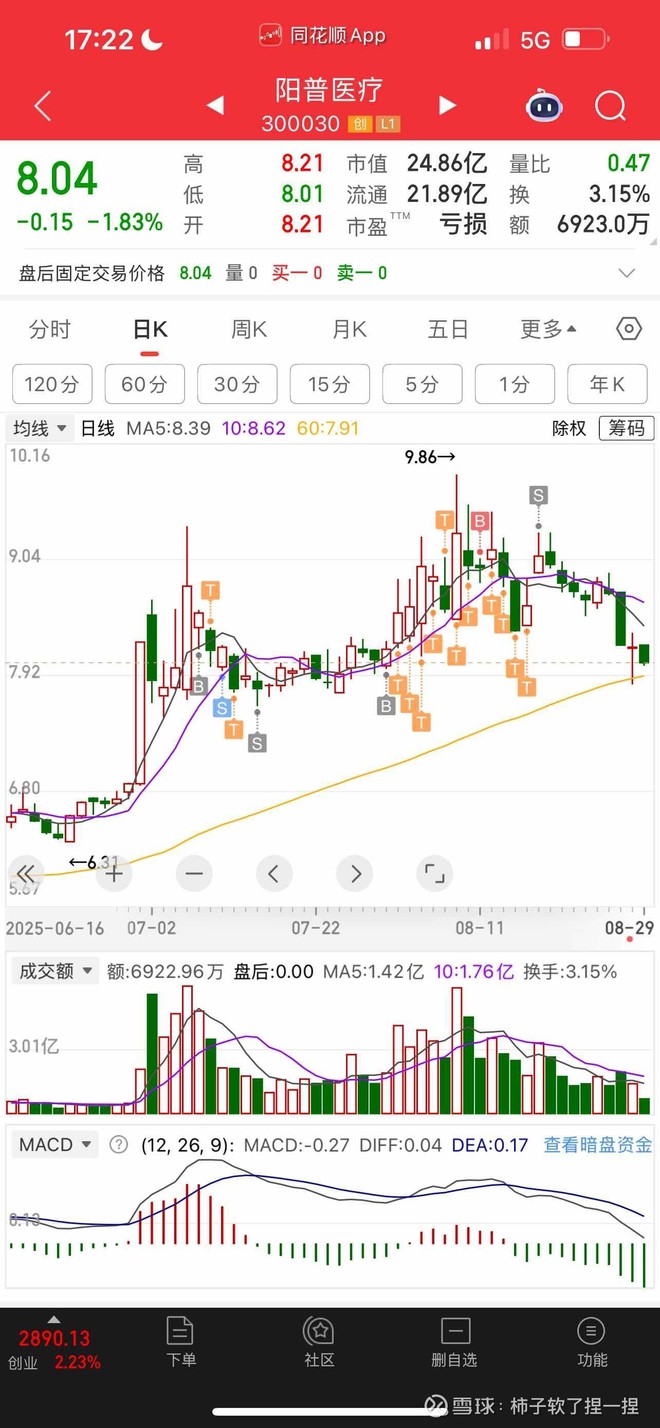This screenshot has height=1428, width=660.
Task: Switch to the previous stock arrow
Action: (x=215, y=105)
